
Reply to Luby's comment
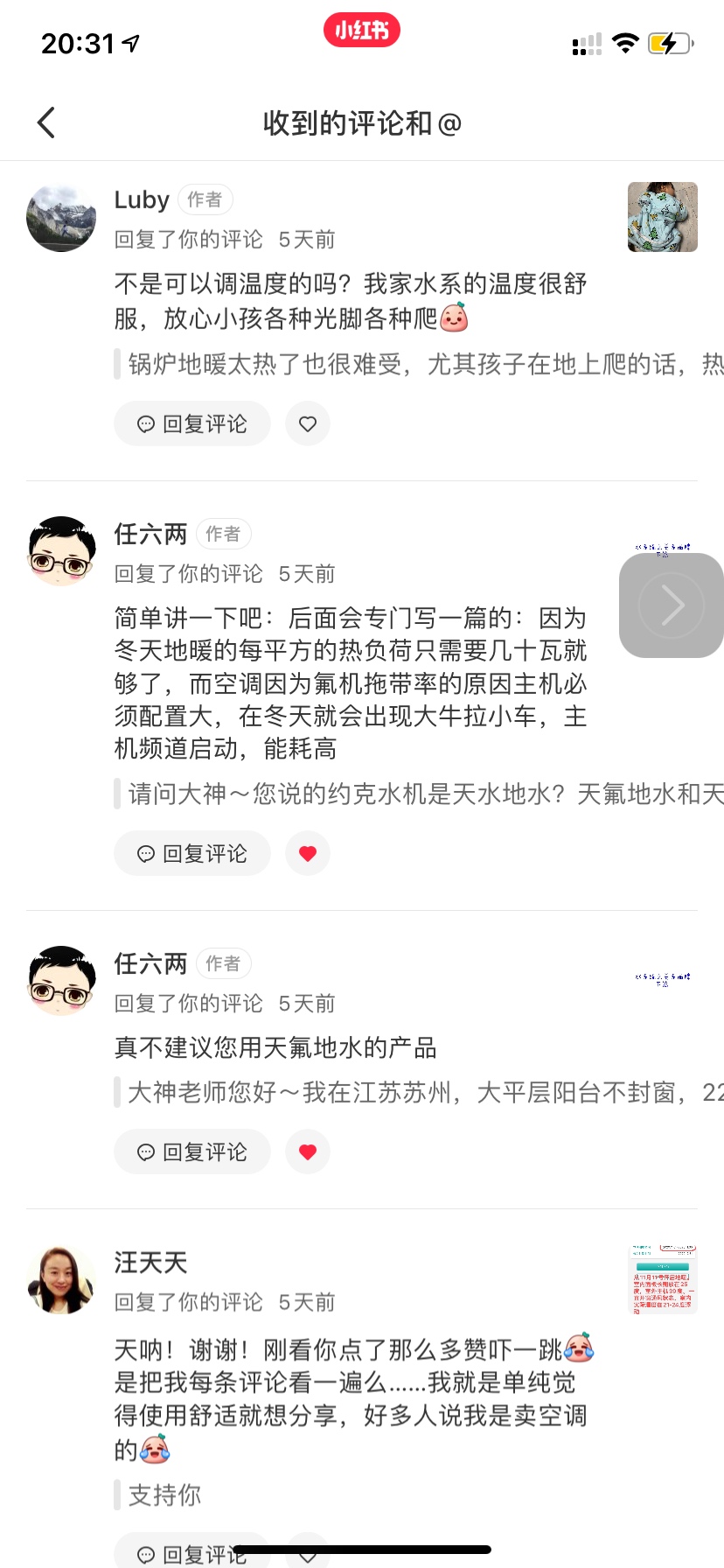[x=192, y=424]
